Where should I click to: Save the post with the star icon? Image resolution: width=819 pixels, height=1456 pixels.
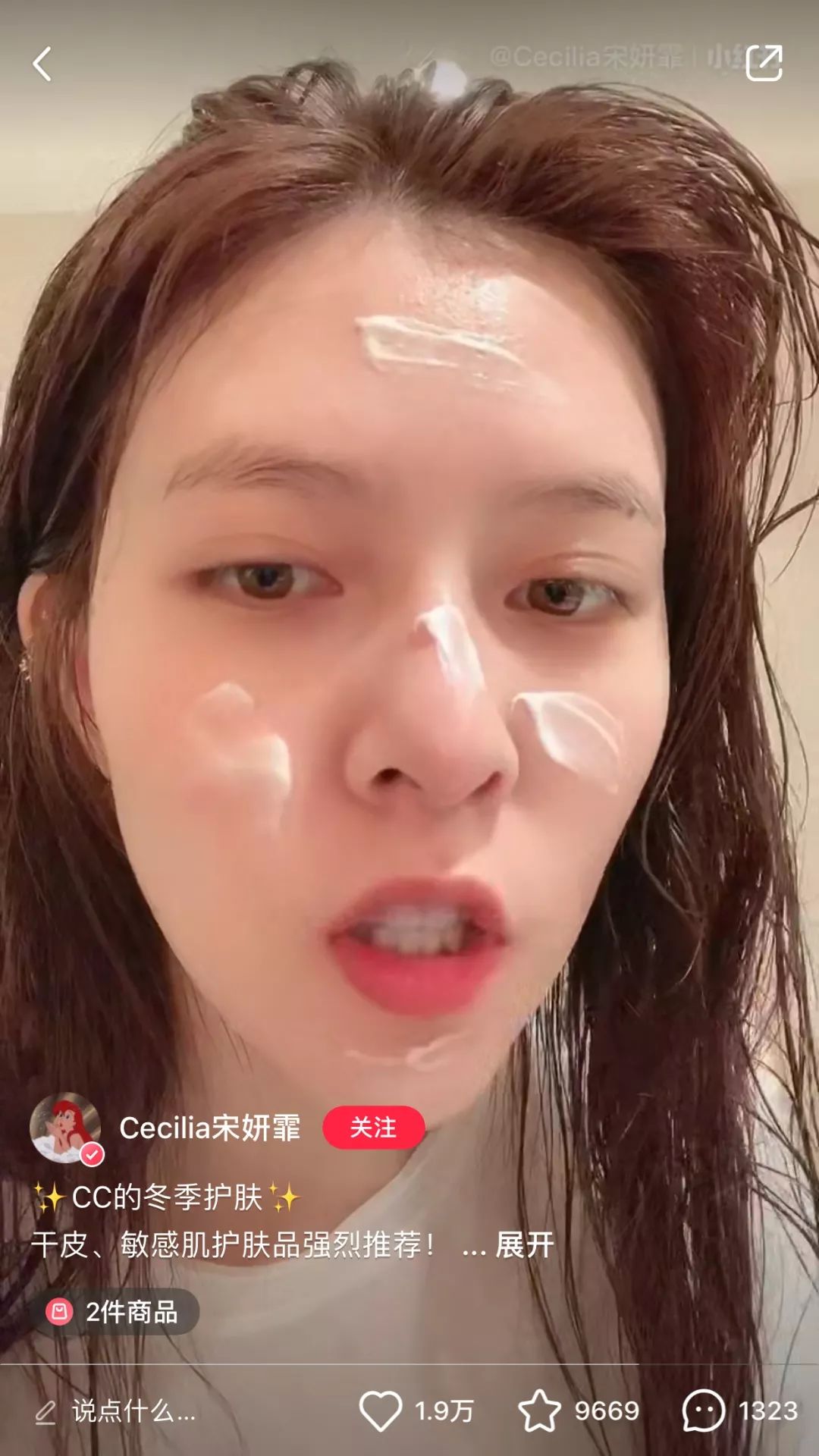click(539, 1410)
